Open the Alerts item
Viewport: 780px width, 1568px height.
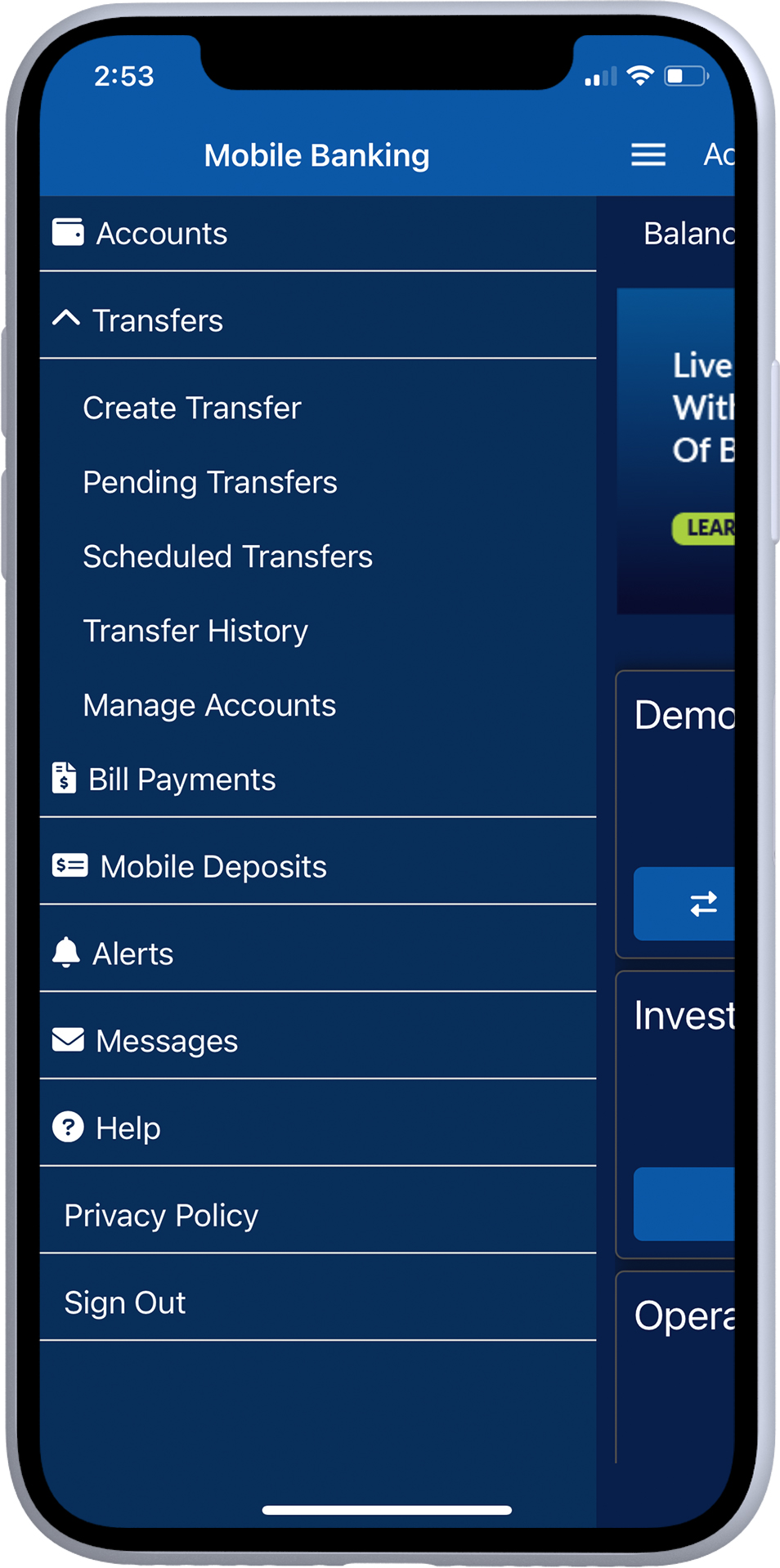point(318,954)
